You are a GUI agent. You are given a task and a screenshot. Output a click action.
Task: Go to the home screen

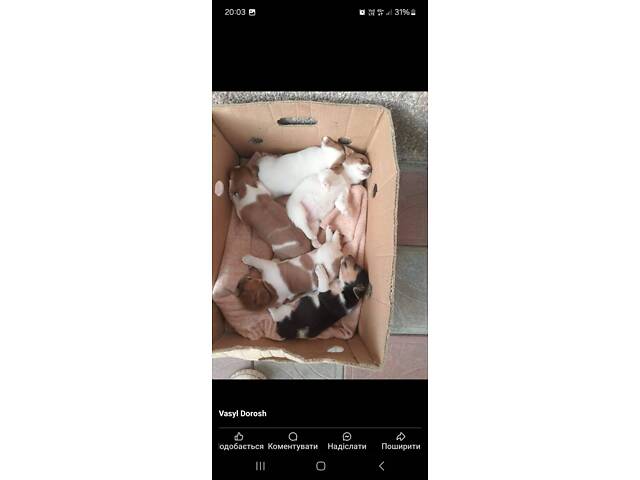(320, 466)
